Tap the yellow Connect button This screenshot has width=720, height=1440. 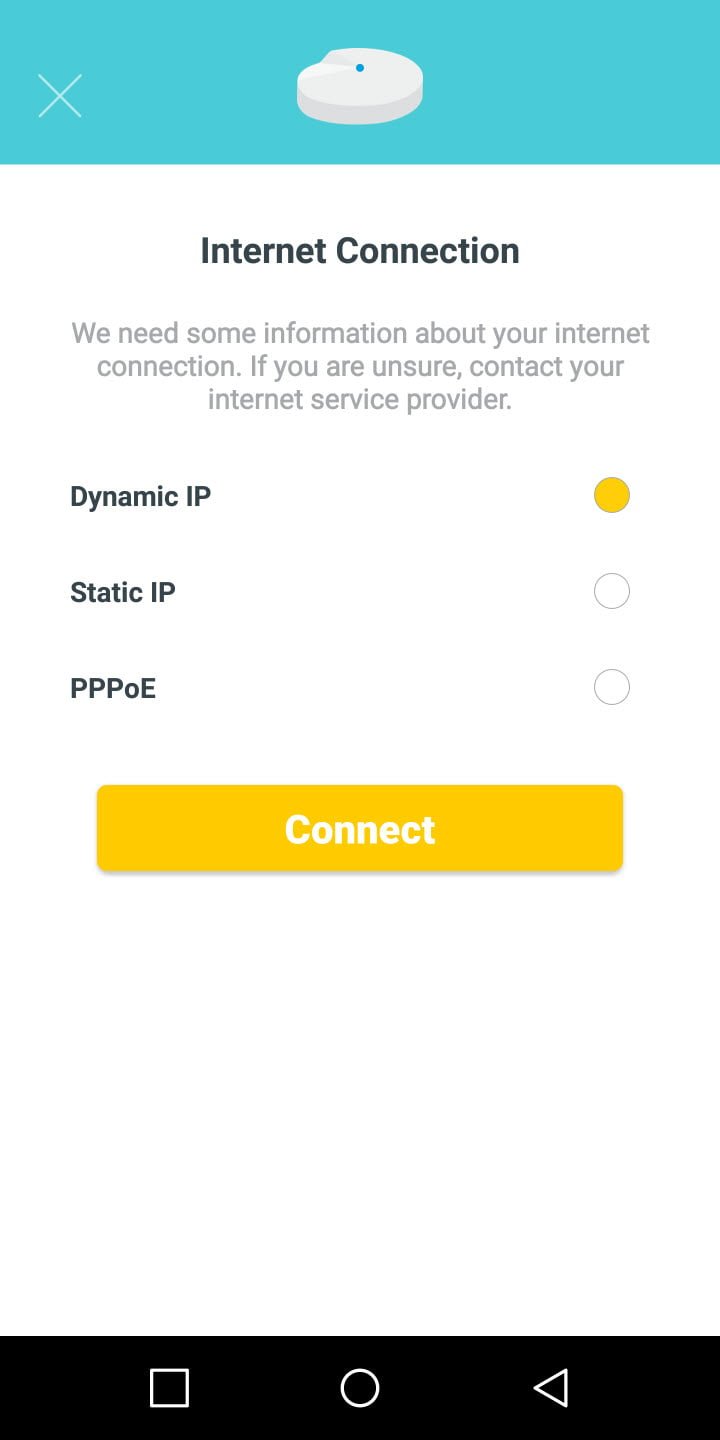point(360,828)
